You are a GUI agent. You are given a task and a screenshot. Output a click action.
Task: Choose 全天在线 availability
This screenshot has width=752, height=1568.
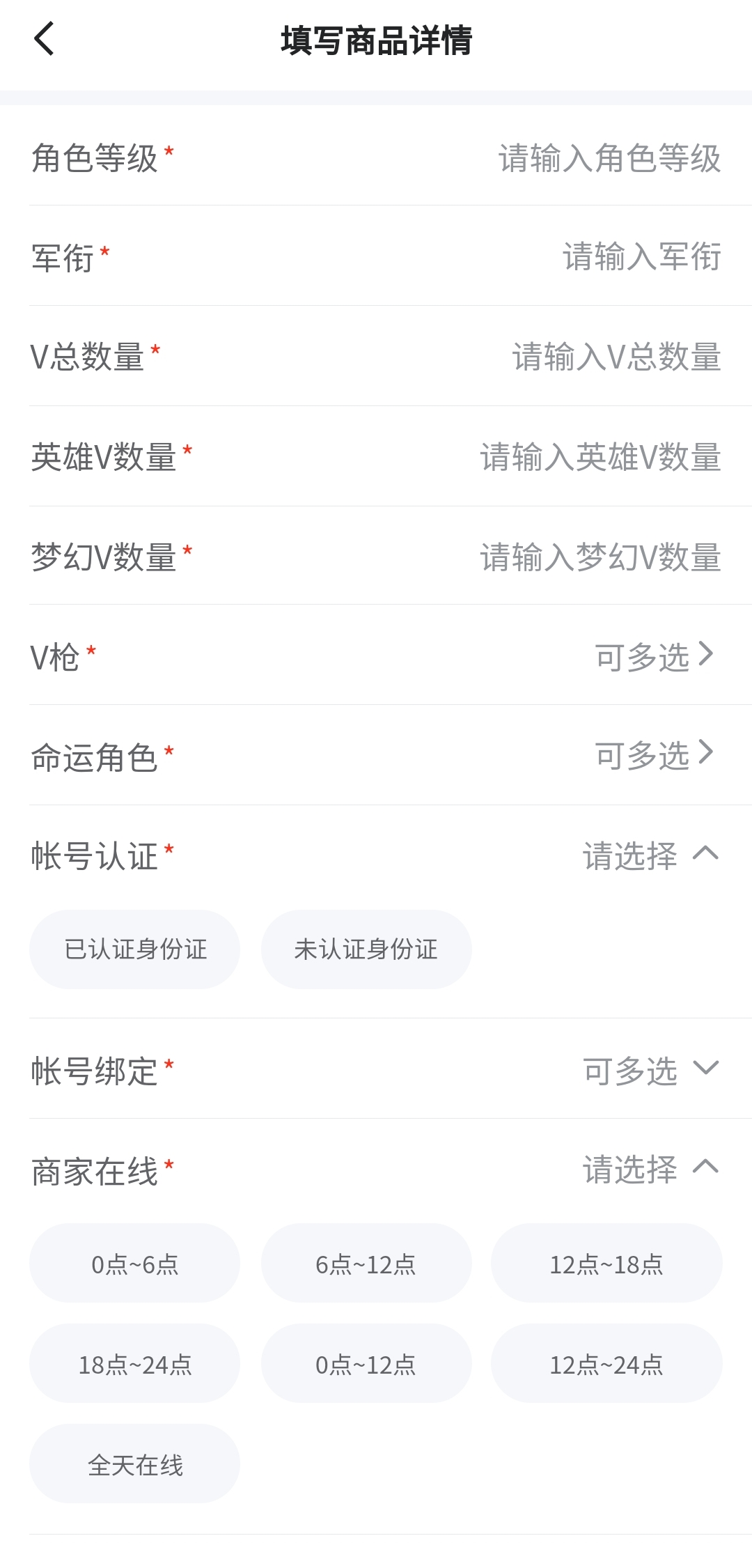tap(135, 1464)
